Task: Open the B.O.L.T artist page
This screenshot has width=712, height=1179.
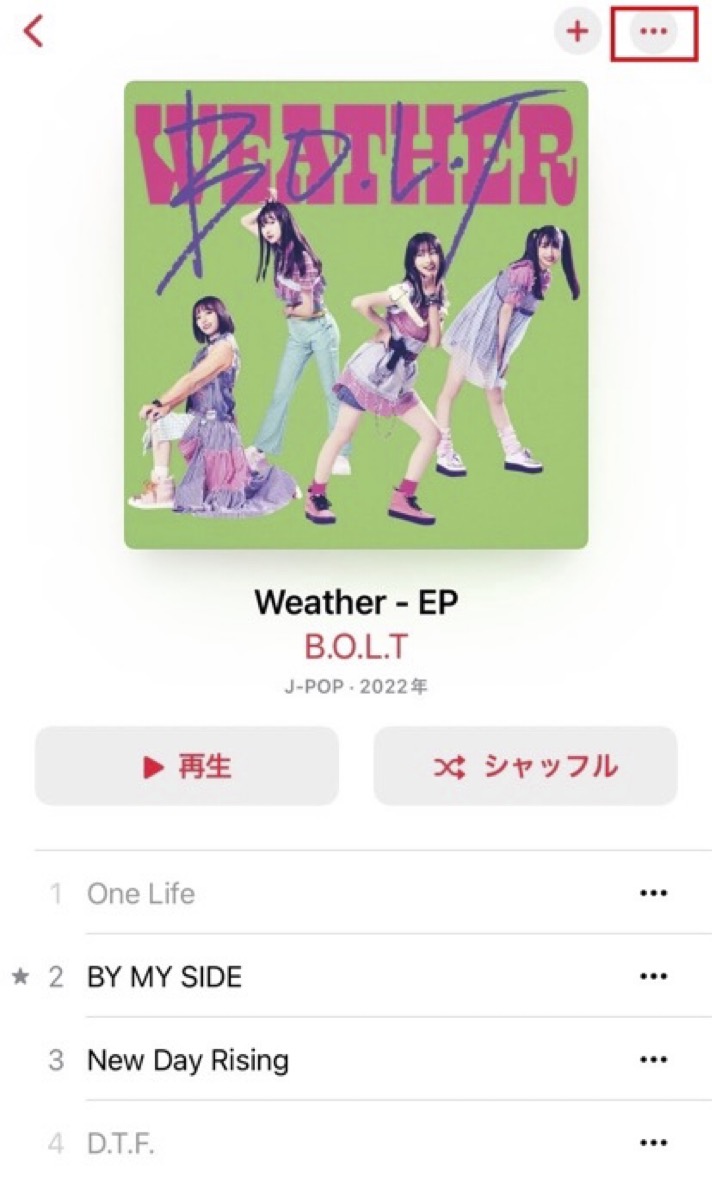Action: tap(356, 646)
